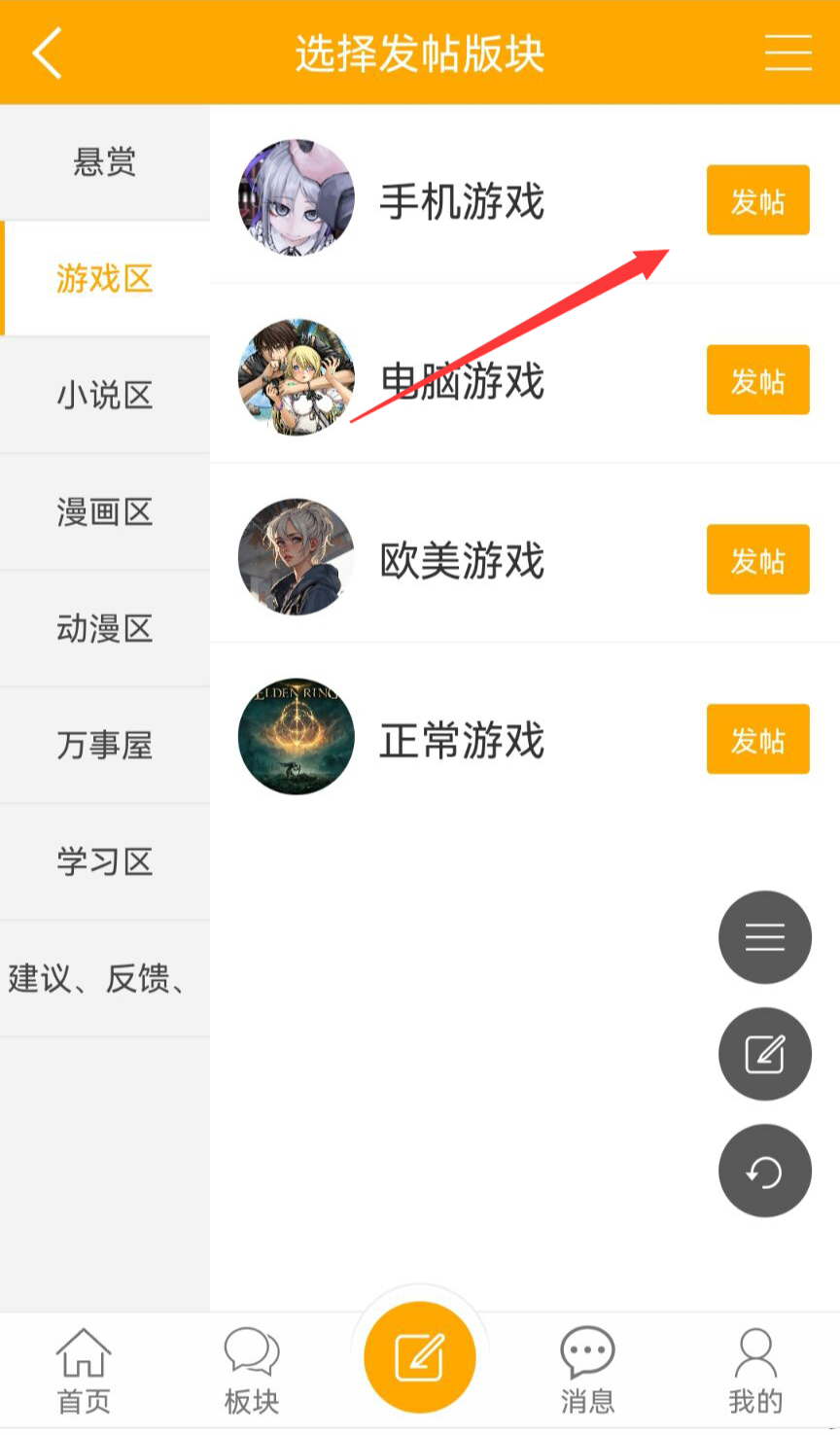Tap 发帖 next to 电脑游戏
This screenshot has height=1435, width=840.
tap(757, 380)
